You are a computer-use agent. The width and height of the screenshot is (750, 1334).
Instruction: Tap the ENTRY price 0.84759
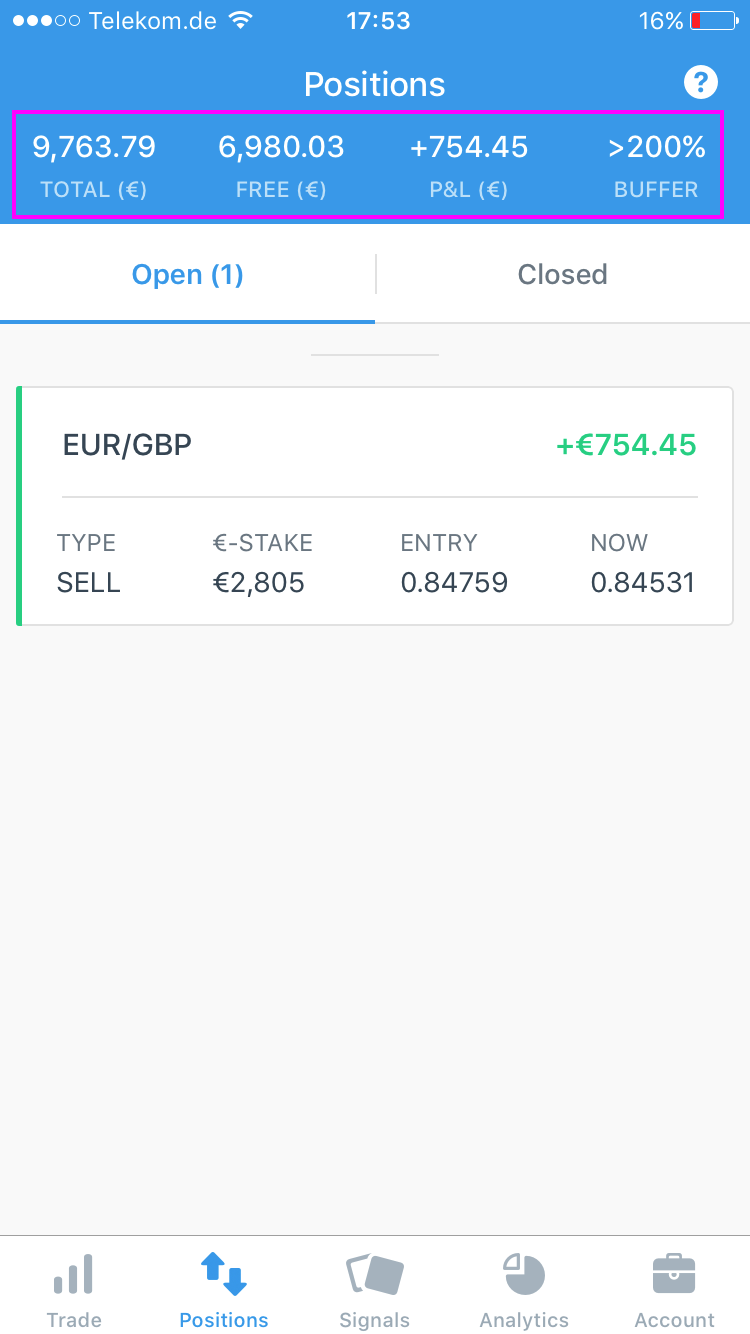click(455, 582)
